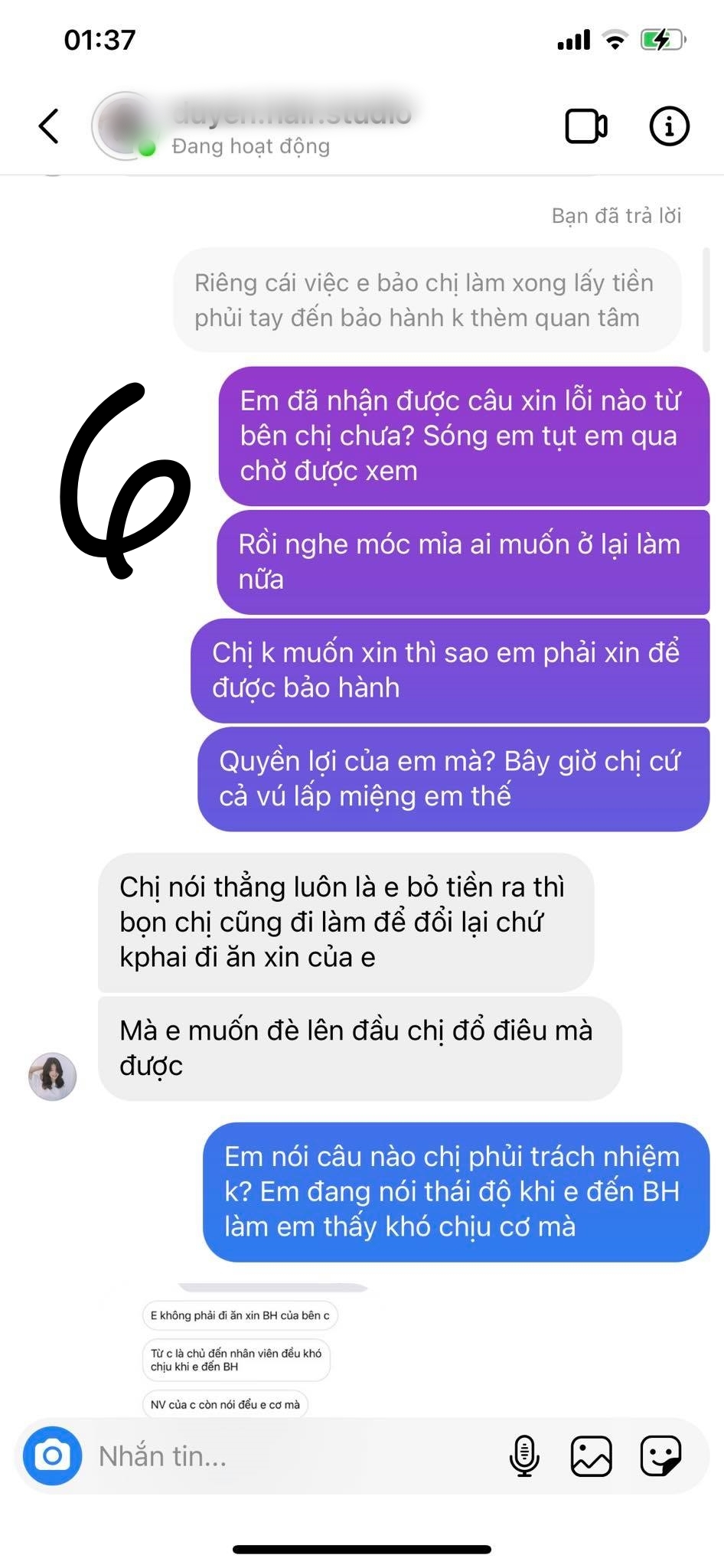
Task: View the sender's avatar beside the message
Action: coord(53,1076)
